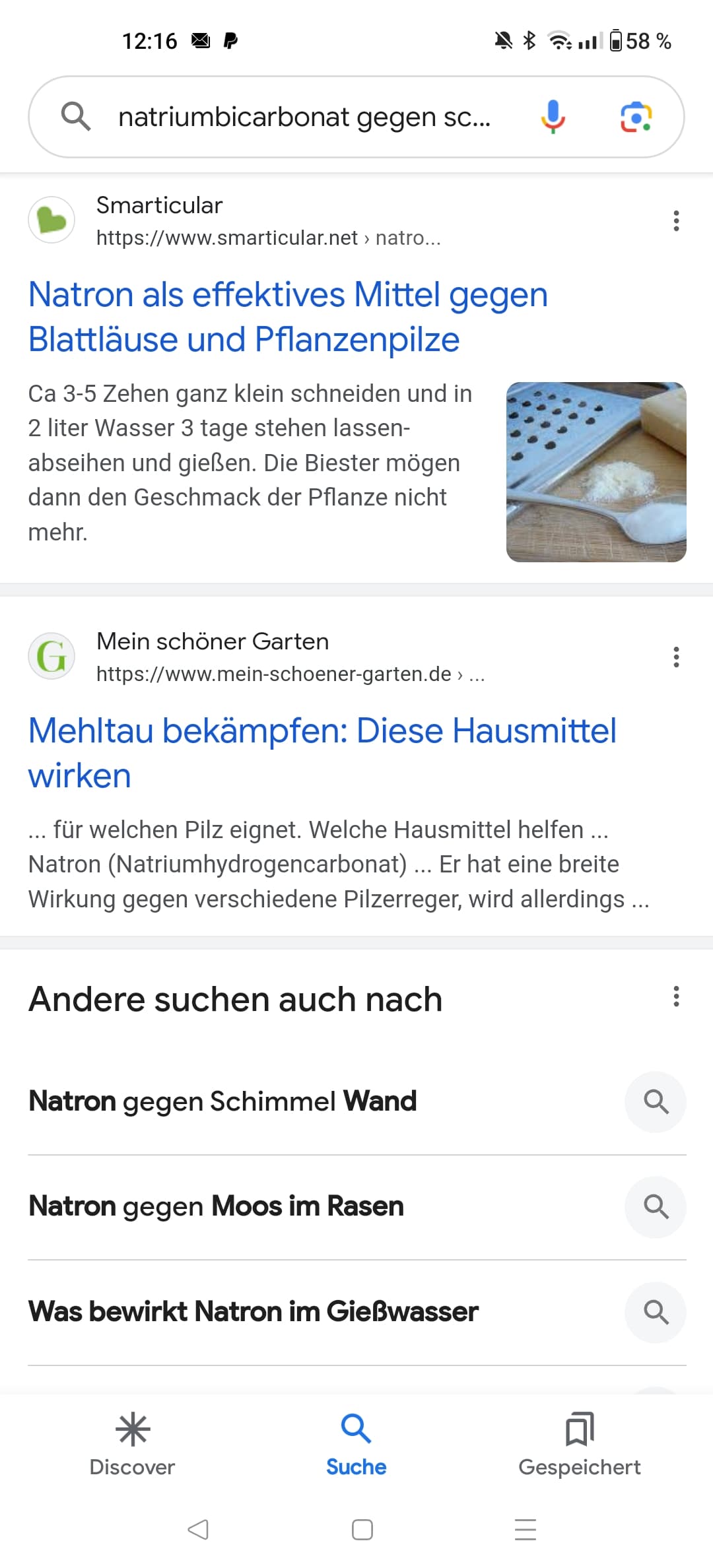This screenshot has height=1568, width=713.
Task: Search "Was bewirkt Natron im Gießwasser"
Action: coord(254,1312)
